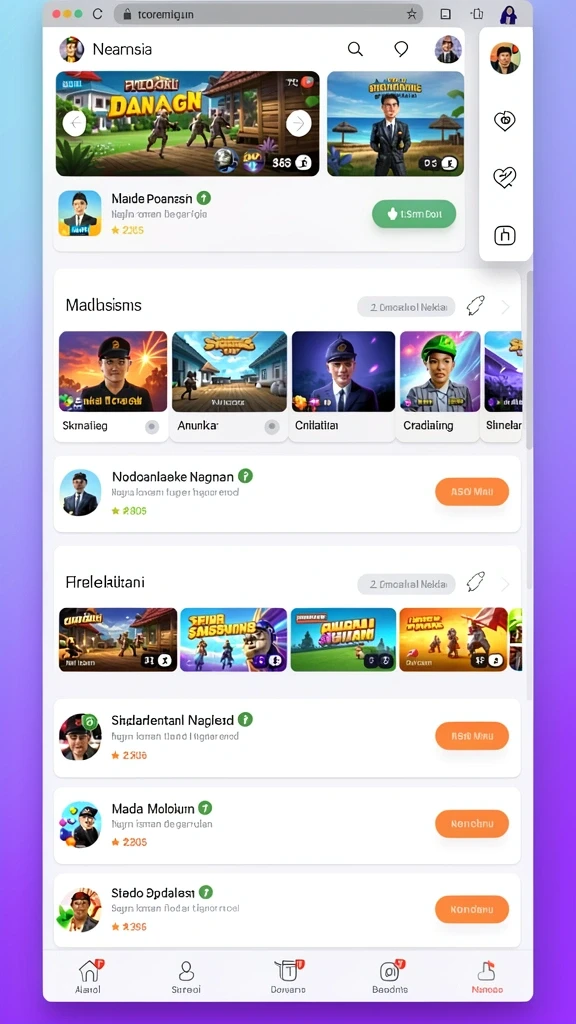Switch to the Sureol profile tab

186,976
